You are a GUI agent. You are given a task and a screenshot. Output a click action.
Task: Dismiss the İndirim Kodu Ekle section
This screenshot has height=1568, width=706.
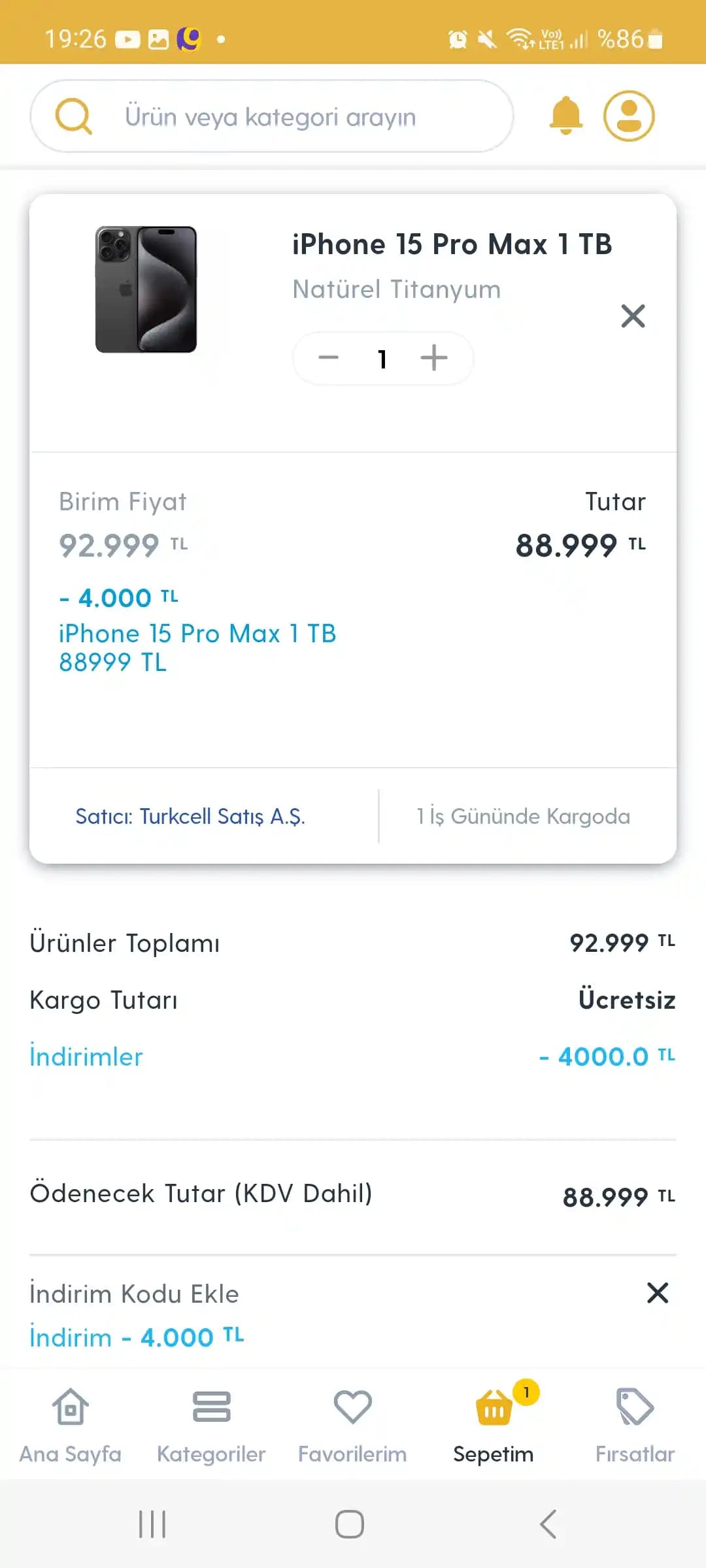(x=657, y=1294)
